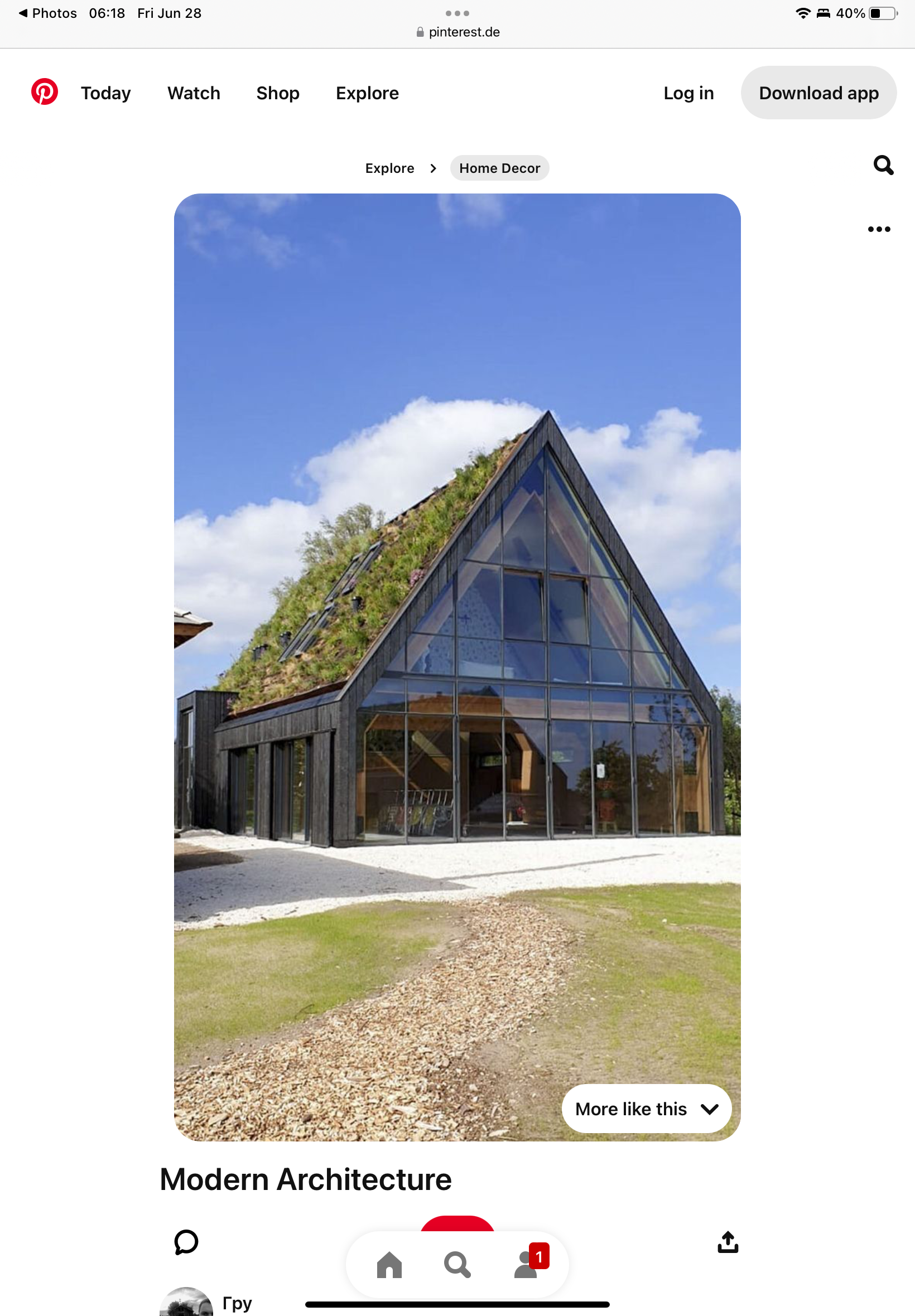Open the Today section
Viewport: 915px width, 1316px height.
[x=105, y=93]
